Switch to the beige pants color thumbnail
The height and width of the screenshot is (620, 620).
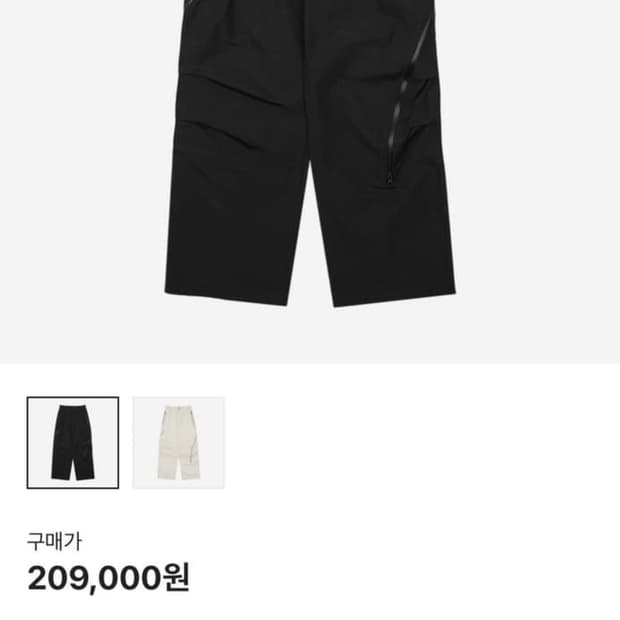pyautogui.click(x=179, y=443)
